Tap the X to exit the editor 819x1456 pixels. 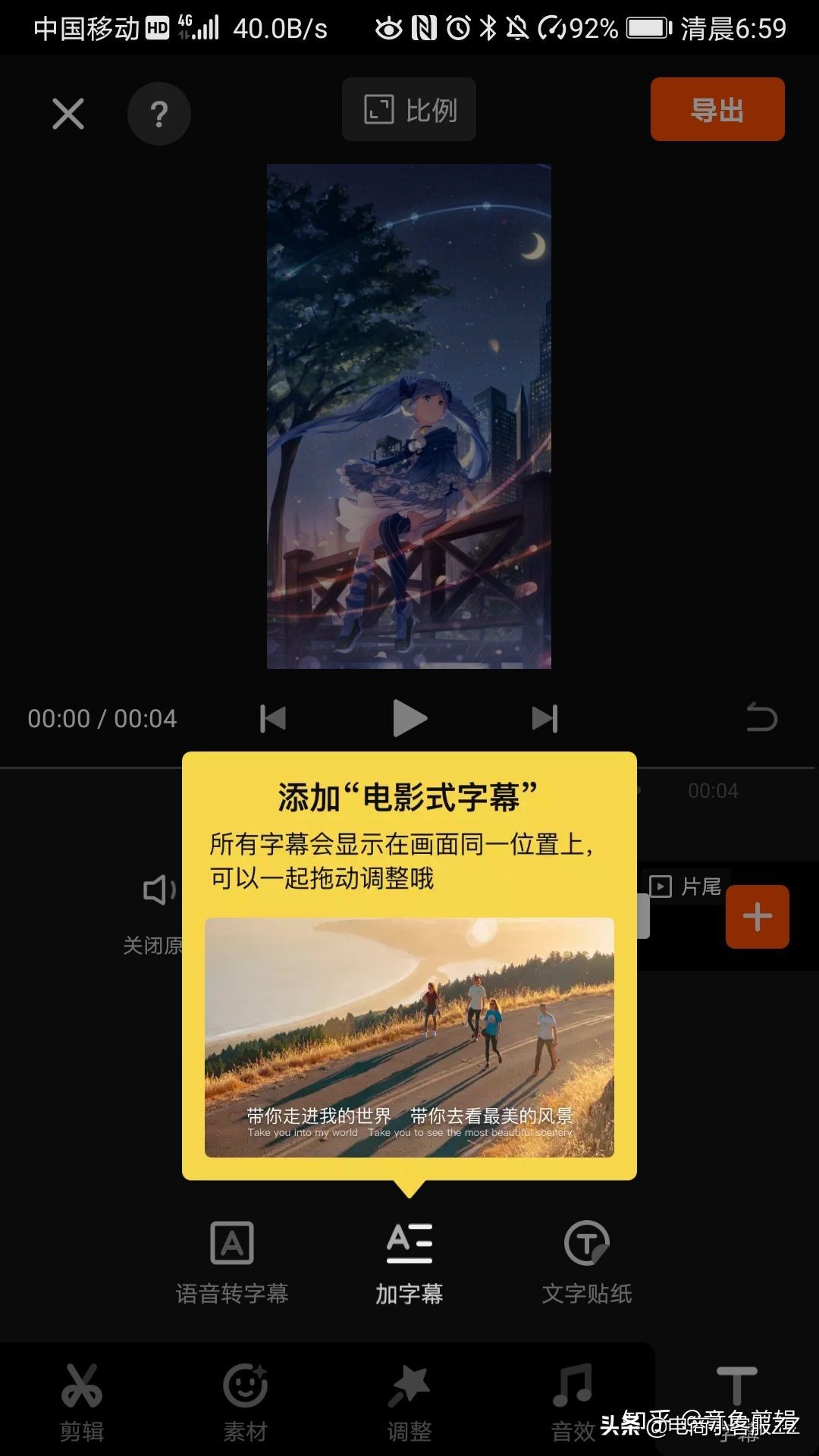pos(67,114)
